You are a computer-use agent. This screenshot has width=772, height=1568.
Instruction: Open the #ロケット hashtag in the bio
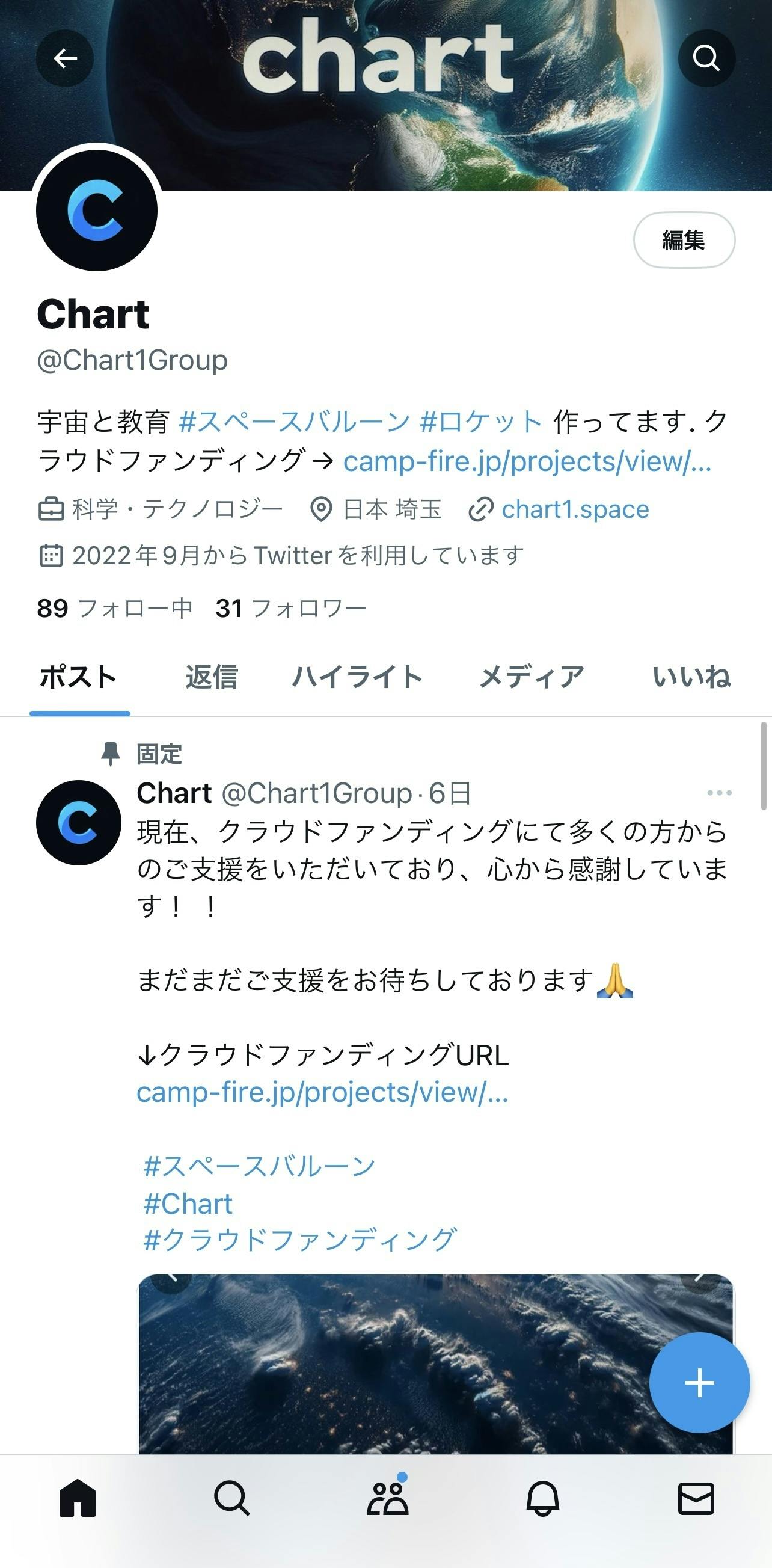click(480, 422)
